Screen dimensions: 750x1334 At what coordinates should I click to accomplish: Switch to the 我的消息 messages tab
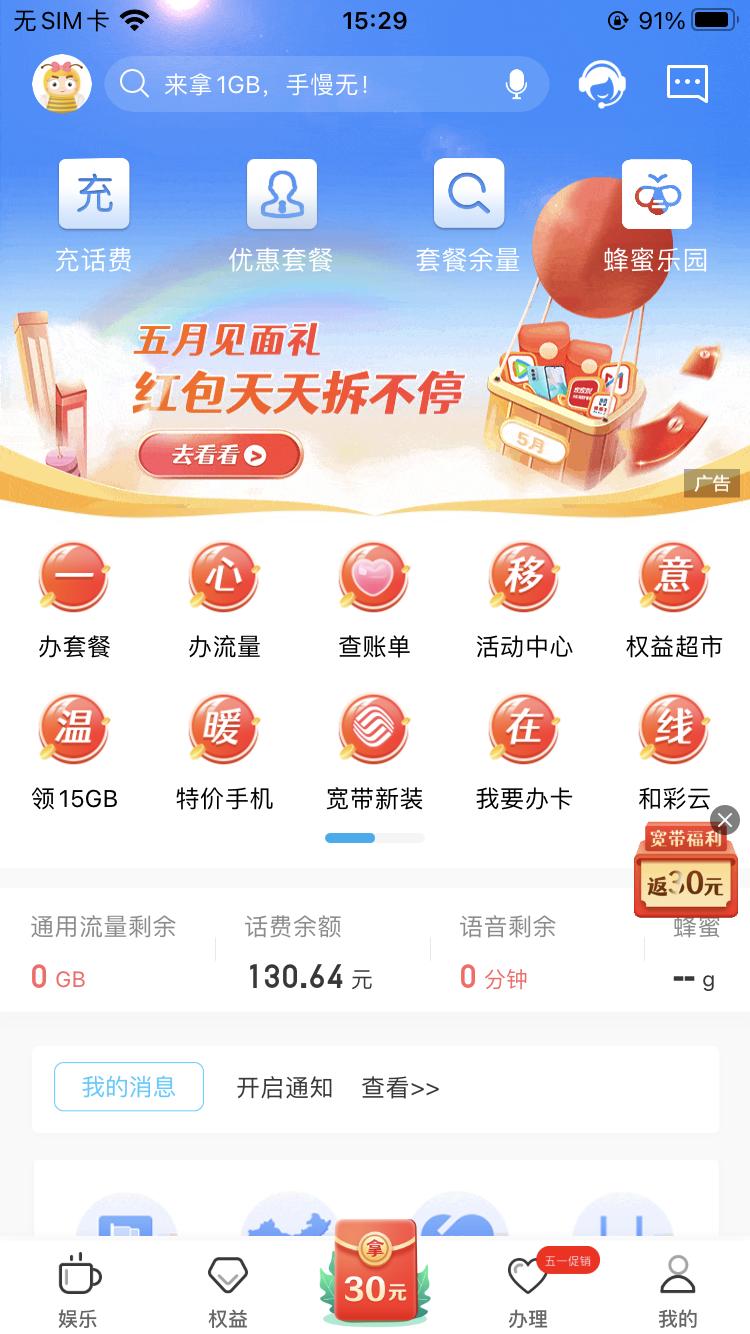pyautogui.click(x=128, y=1088)
